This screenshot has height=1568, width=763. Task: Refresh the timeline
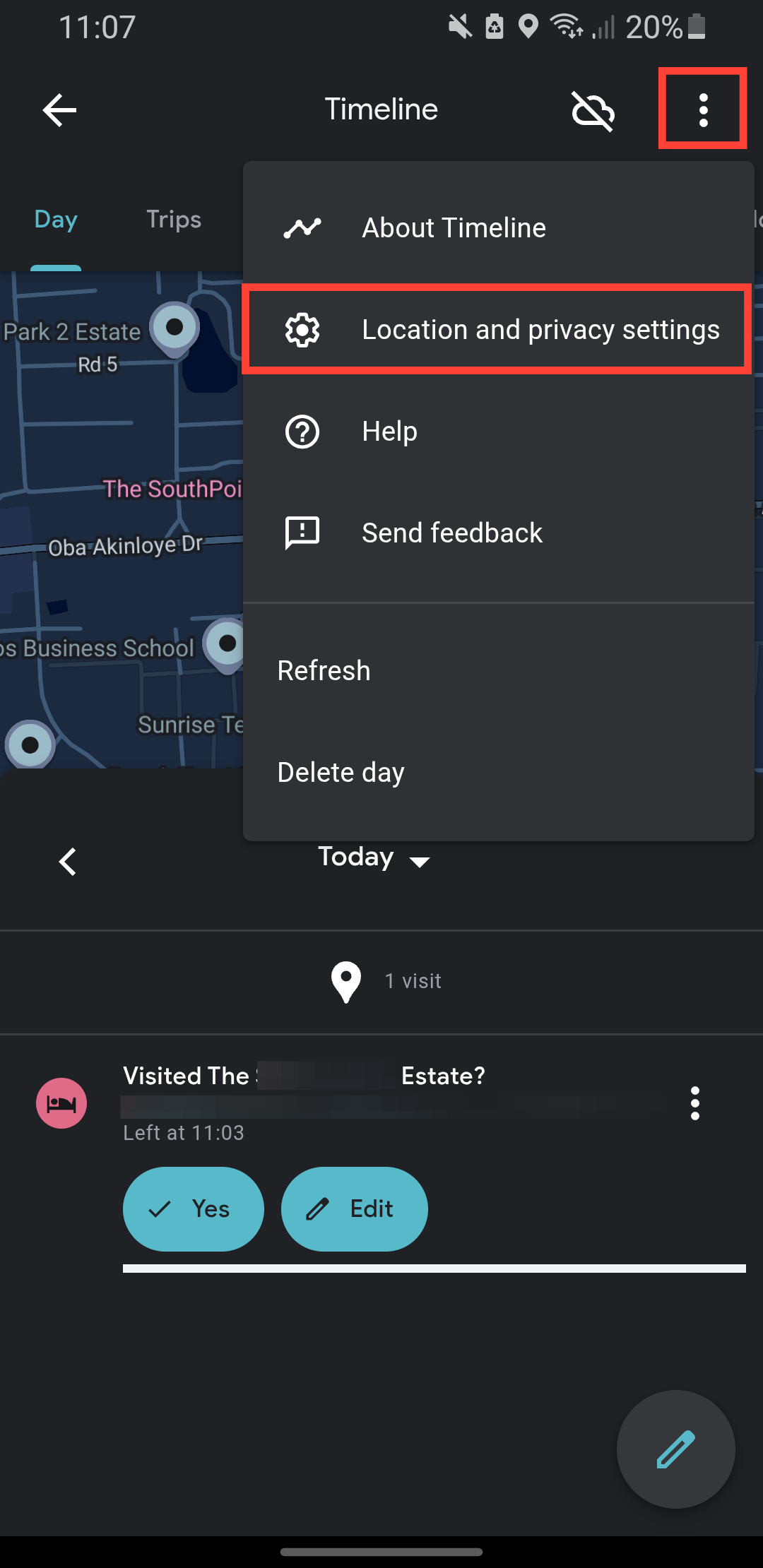point(324,671)
